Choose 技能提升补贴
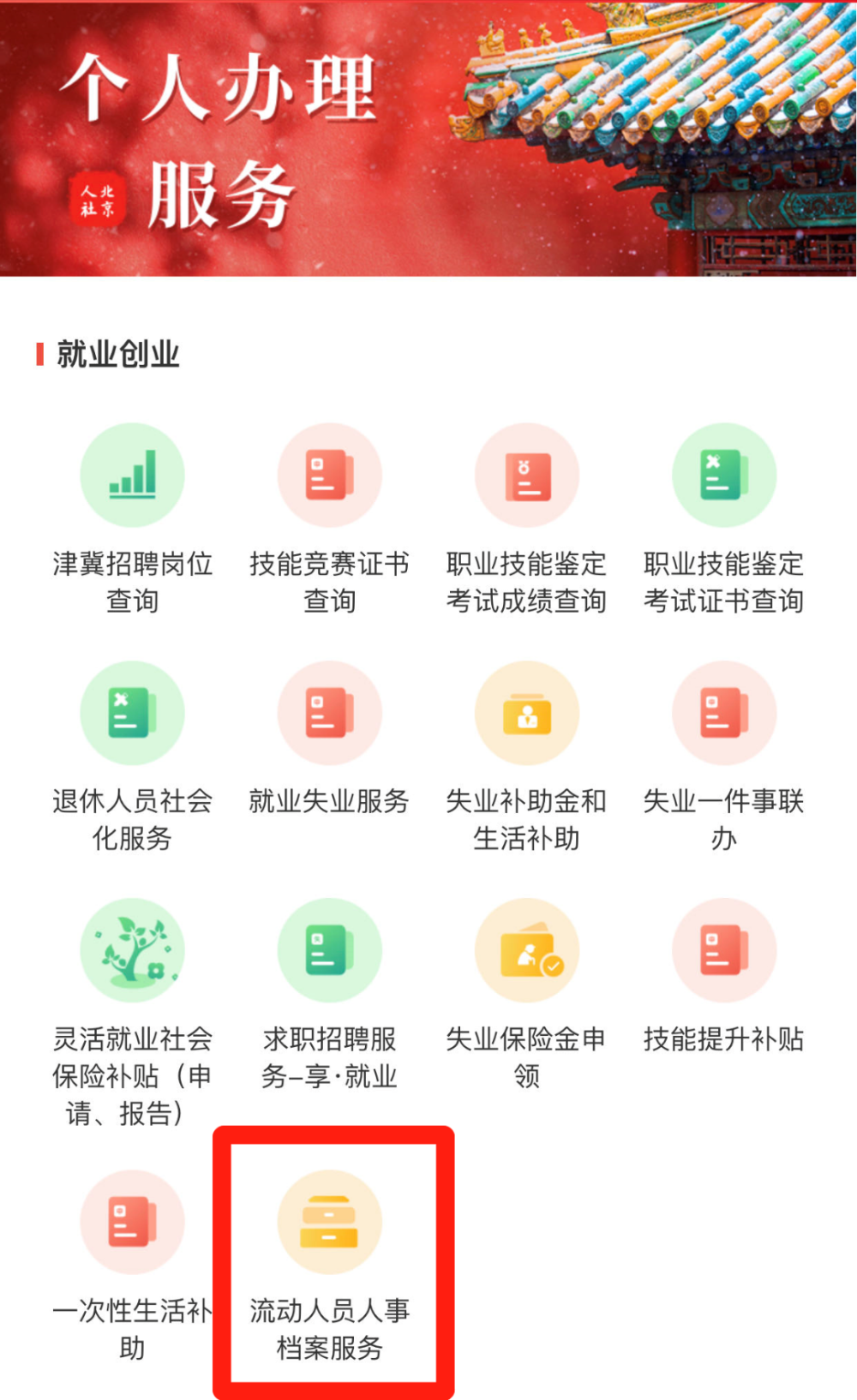Image resolution: width=857 pixels, height=1400 pixels. point(723,951)
